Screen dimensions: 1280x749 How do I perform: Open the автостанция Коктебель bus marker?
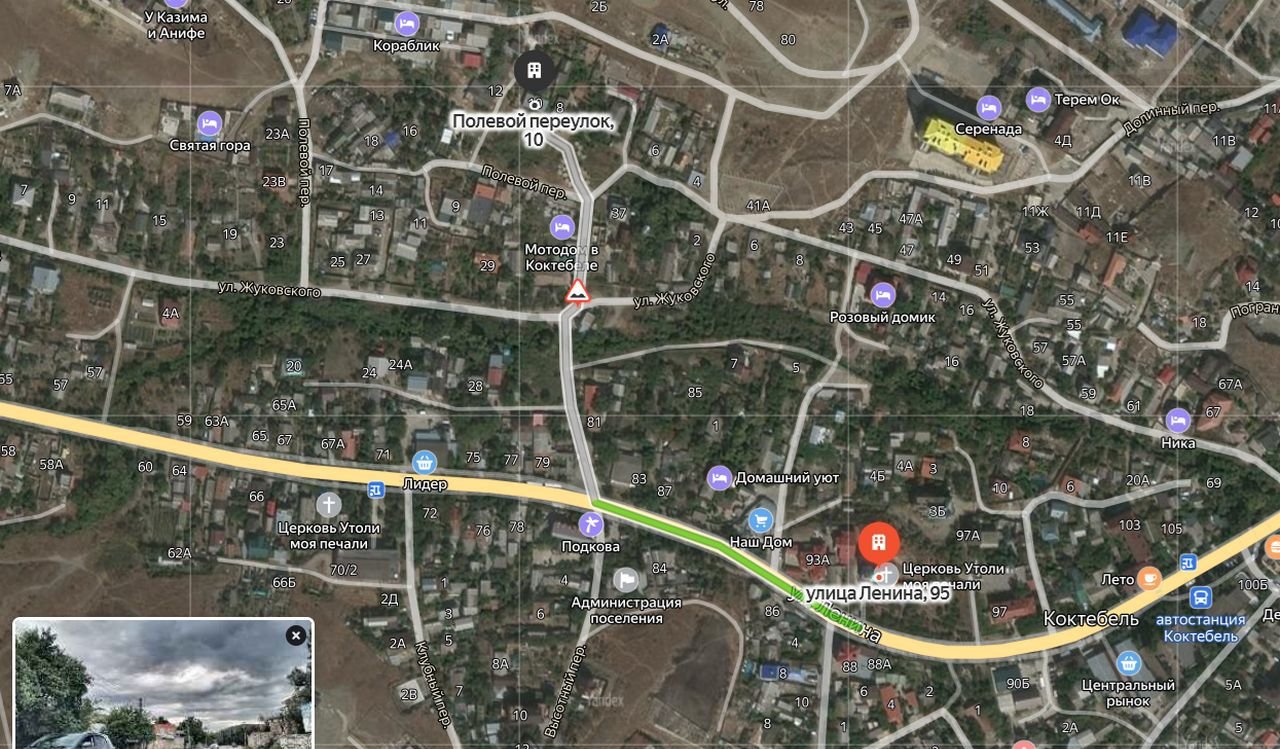coord(1200,598)
